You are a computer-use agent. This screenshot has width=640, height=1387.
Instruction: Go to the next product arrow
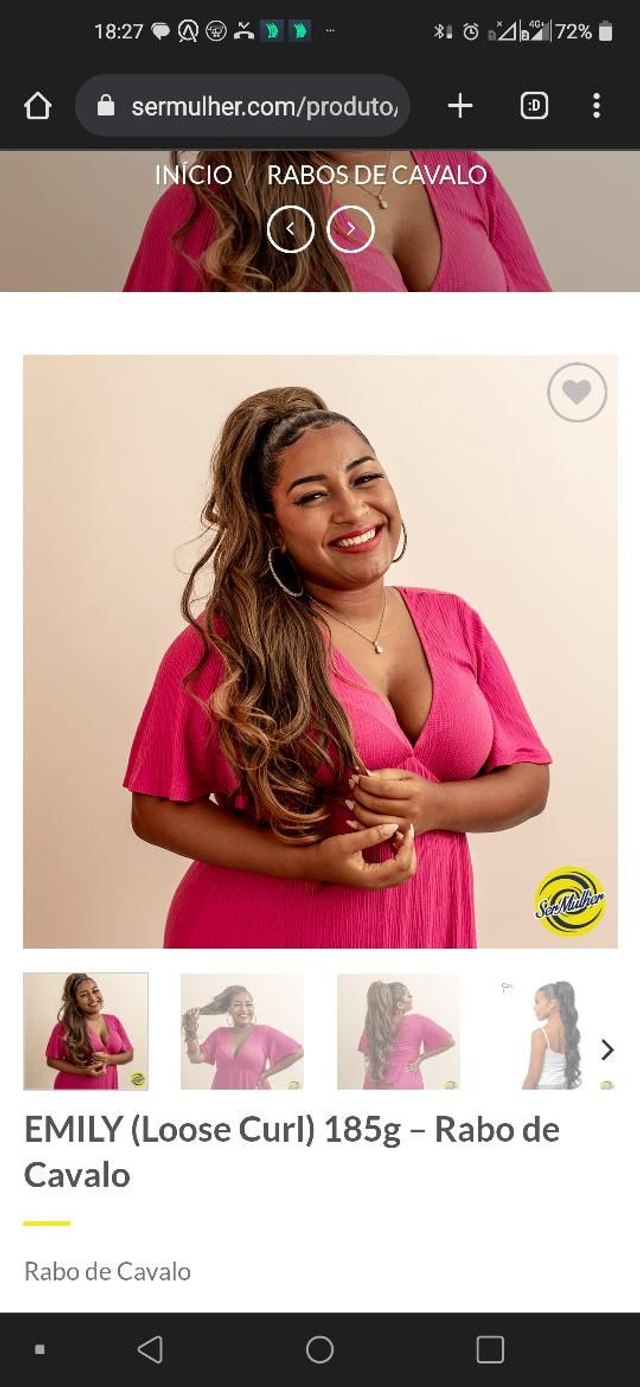pyautogui.click(x=350, y=229)
